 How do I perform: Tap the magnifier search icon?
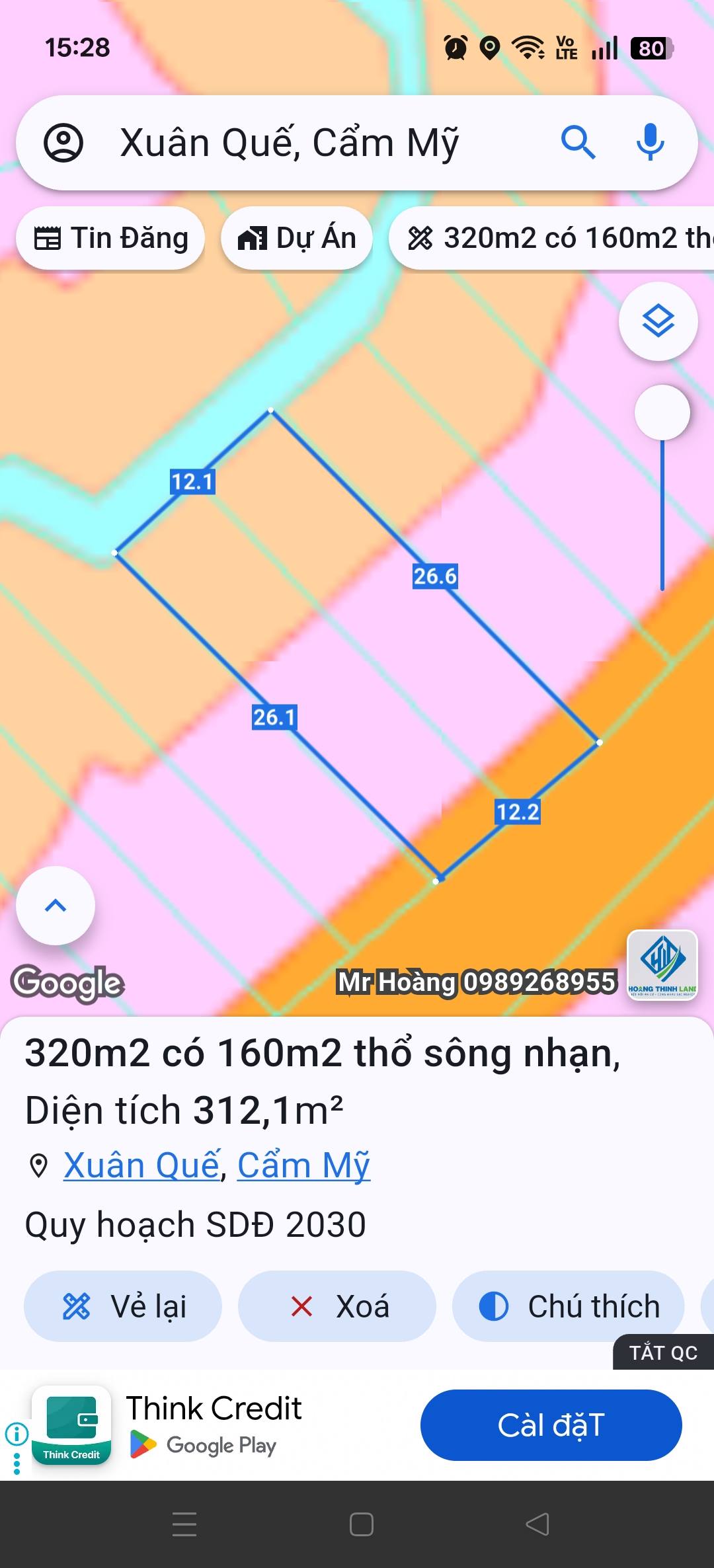point(578,142)
